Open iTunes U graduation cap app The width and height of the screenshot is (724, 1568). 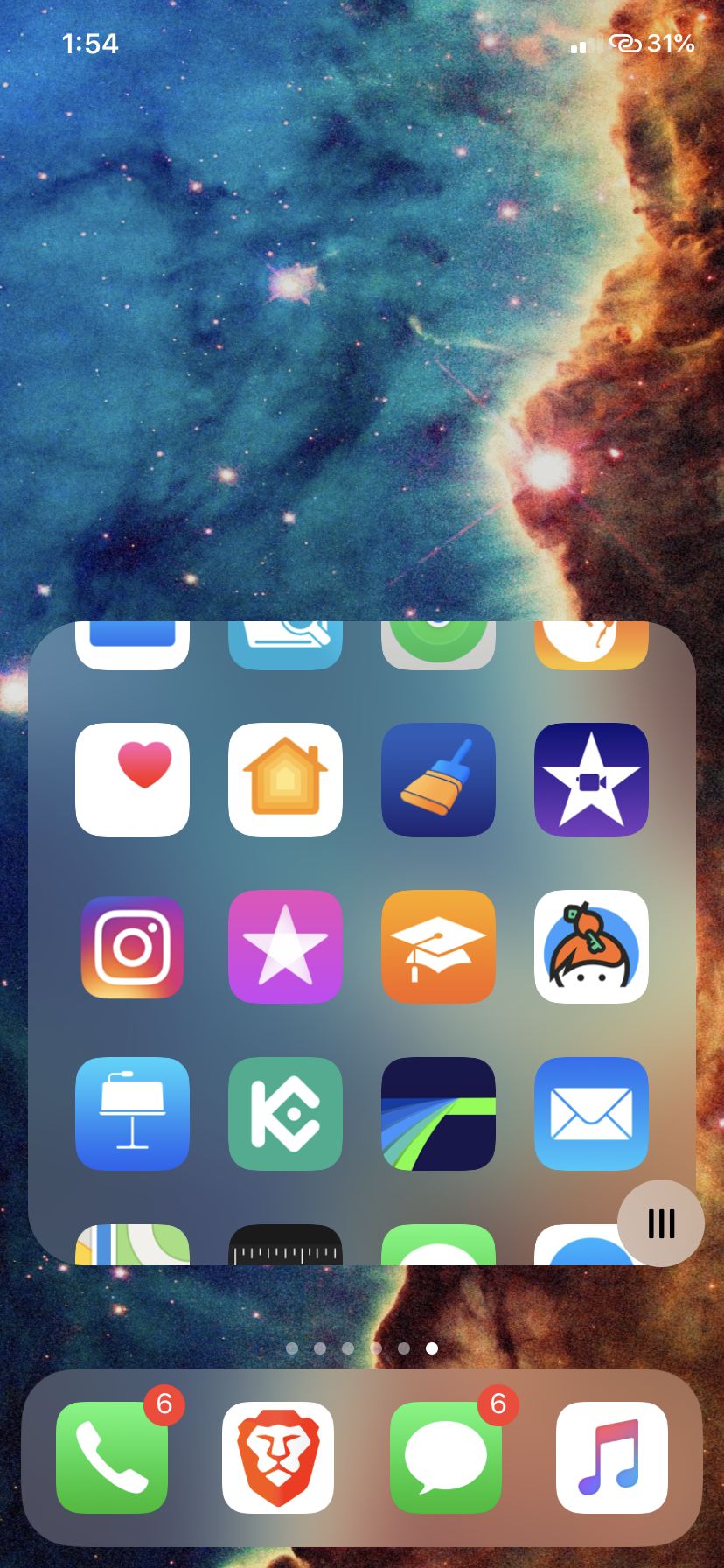[438, 947]
